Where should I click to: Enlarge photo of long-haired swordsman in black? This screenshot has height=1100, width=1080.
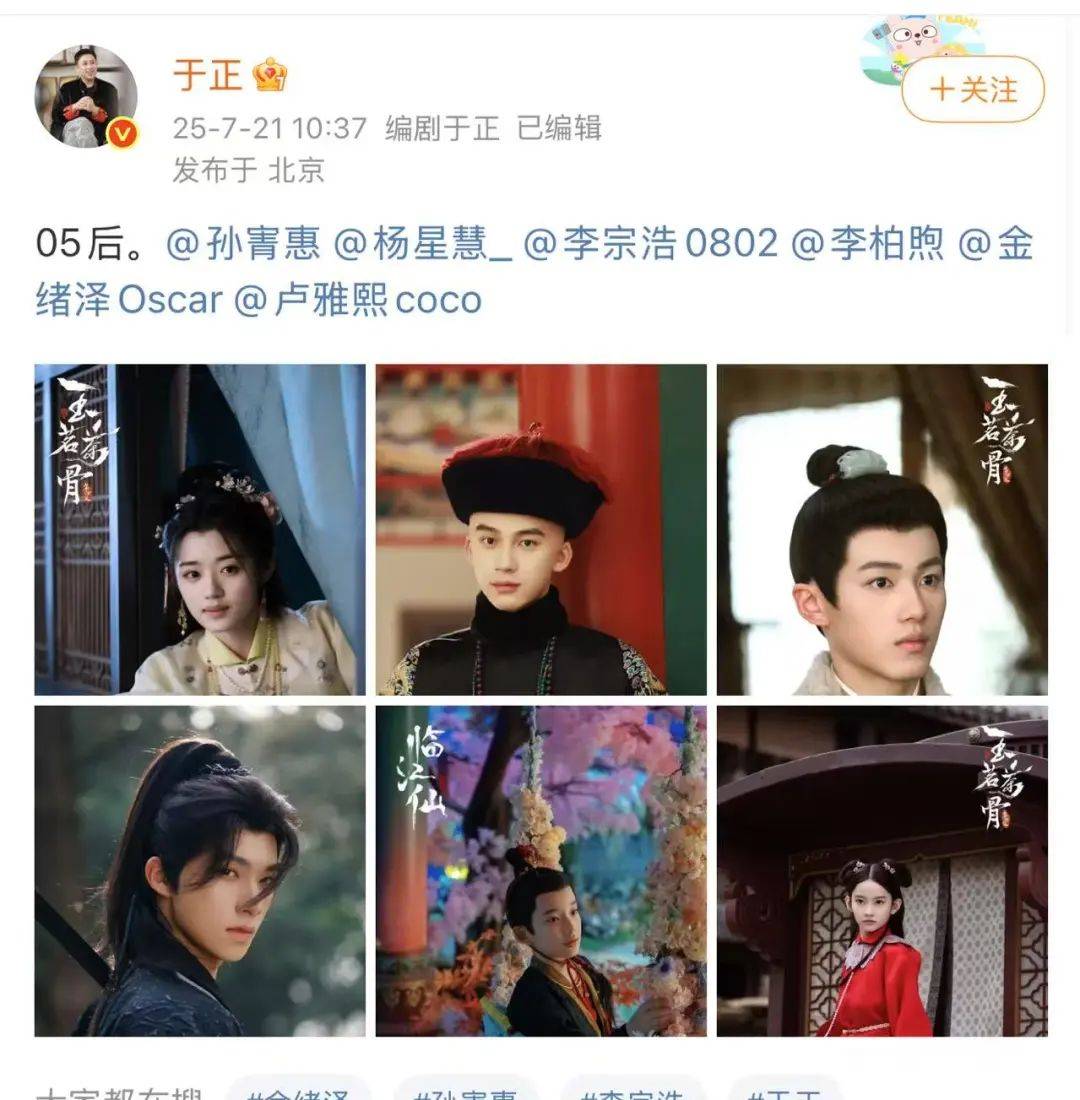point(200,871)
